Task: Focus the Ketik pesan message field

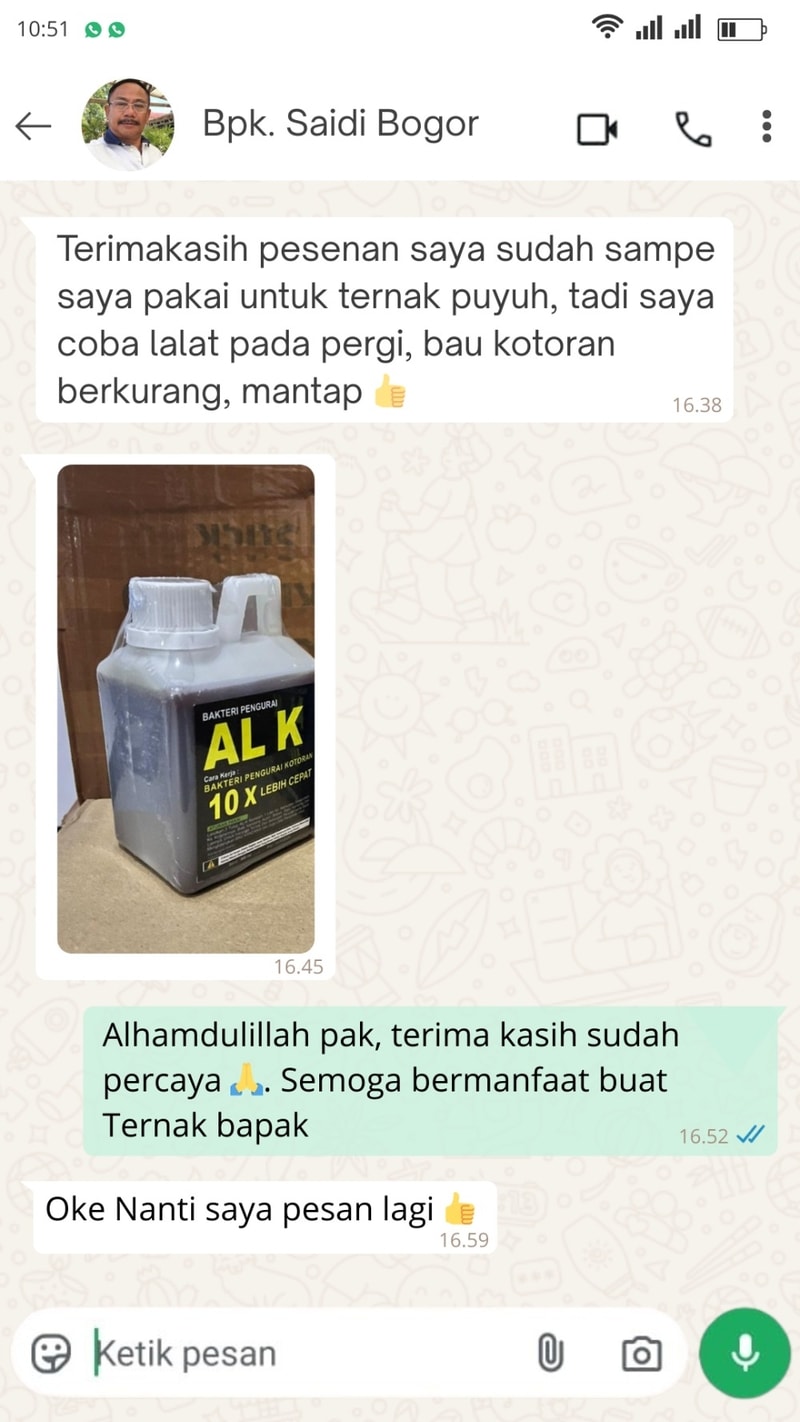Action: tap(300, 1354)
